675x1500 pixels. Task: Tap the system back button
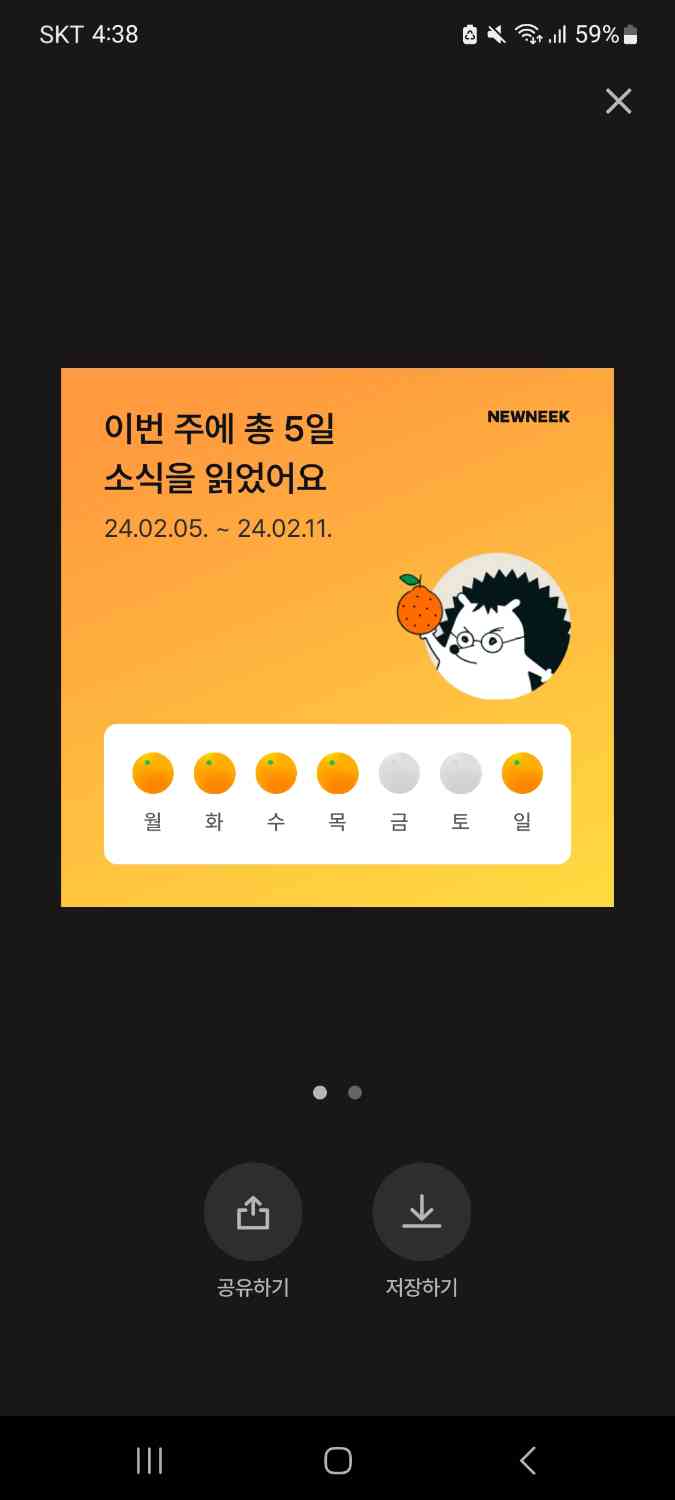click(528, 1461)
